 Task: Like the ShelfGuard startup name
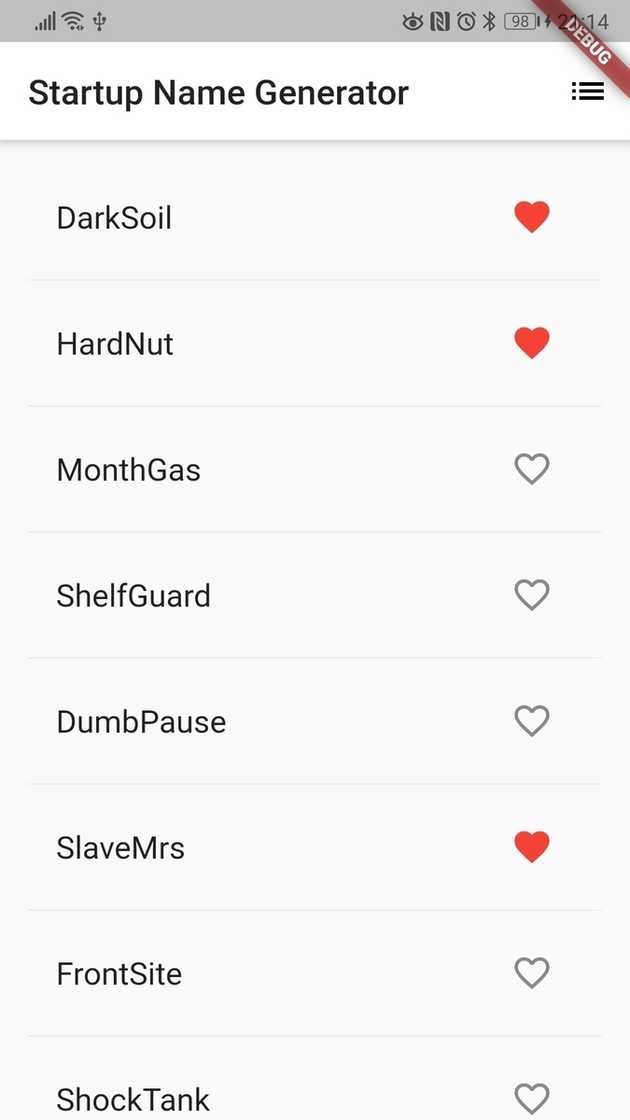[x=532, y=595]
